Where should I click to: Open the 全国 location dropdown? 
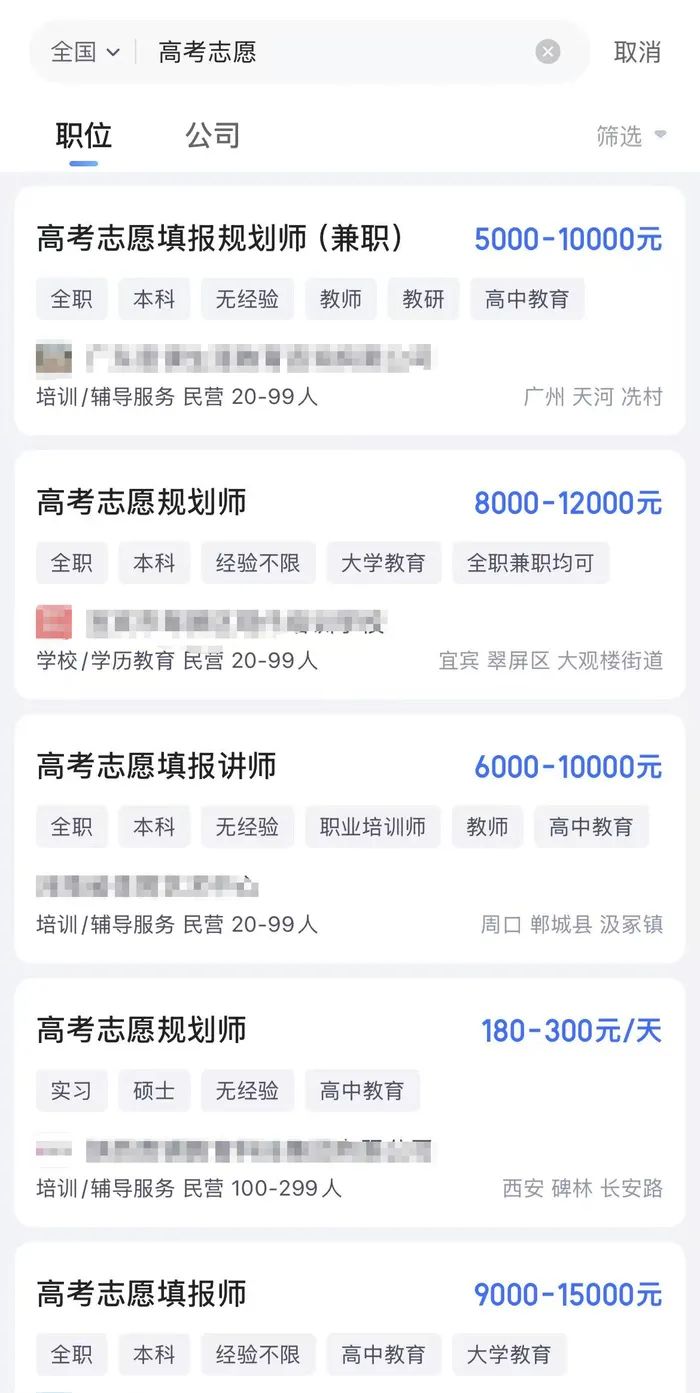[x=85, y=52]
